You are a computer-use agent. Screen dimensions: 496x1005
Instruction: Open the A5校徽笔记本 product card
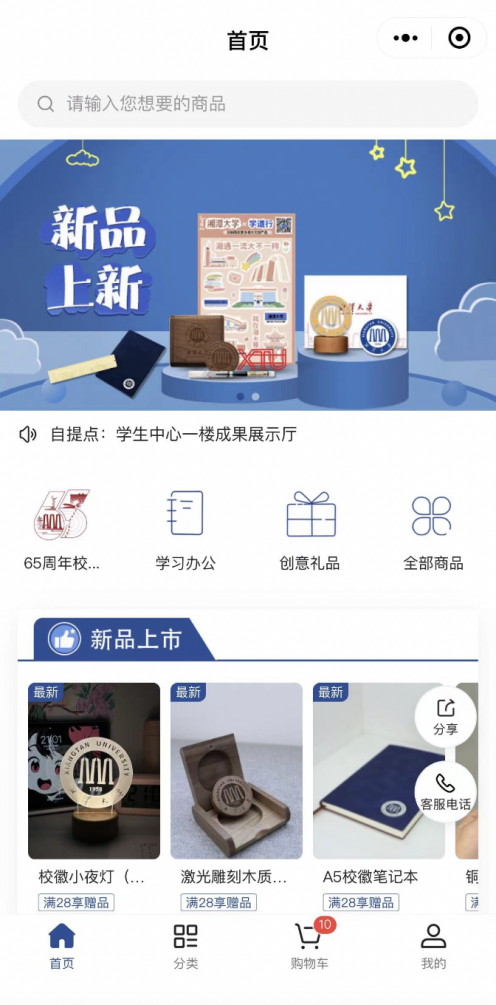379,797
